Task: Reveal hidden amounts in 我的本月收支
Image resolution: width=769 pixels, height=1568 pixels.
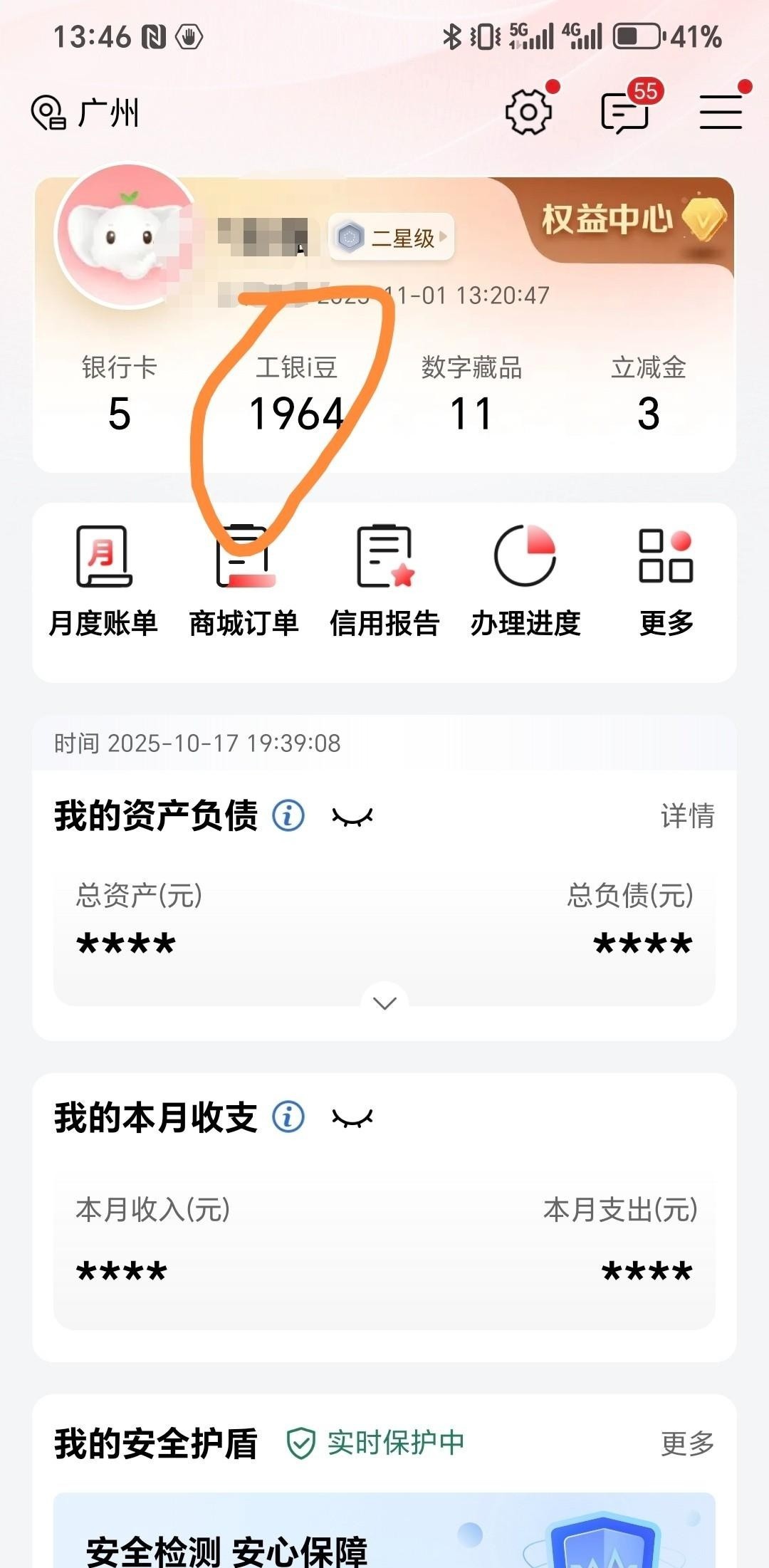Action: click(x=352, y=1118)
